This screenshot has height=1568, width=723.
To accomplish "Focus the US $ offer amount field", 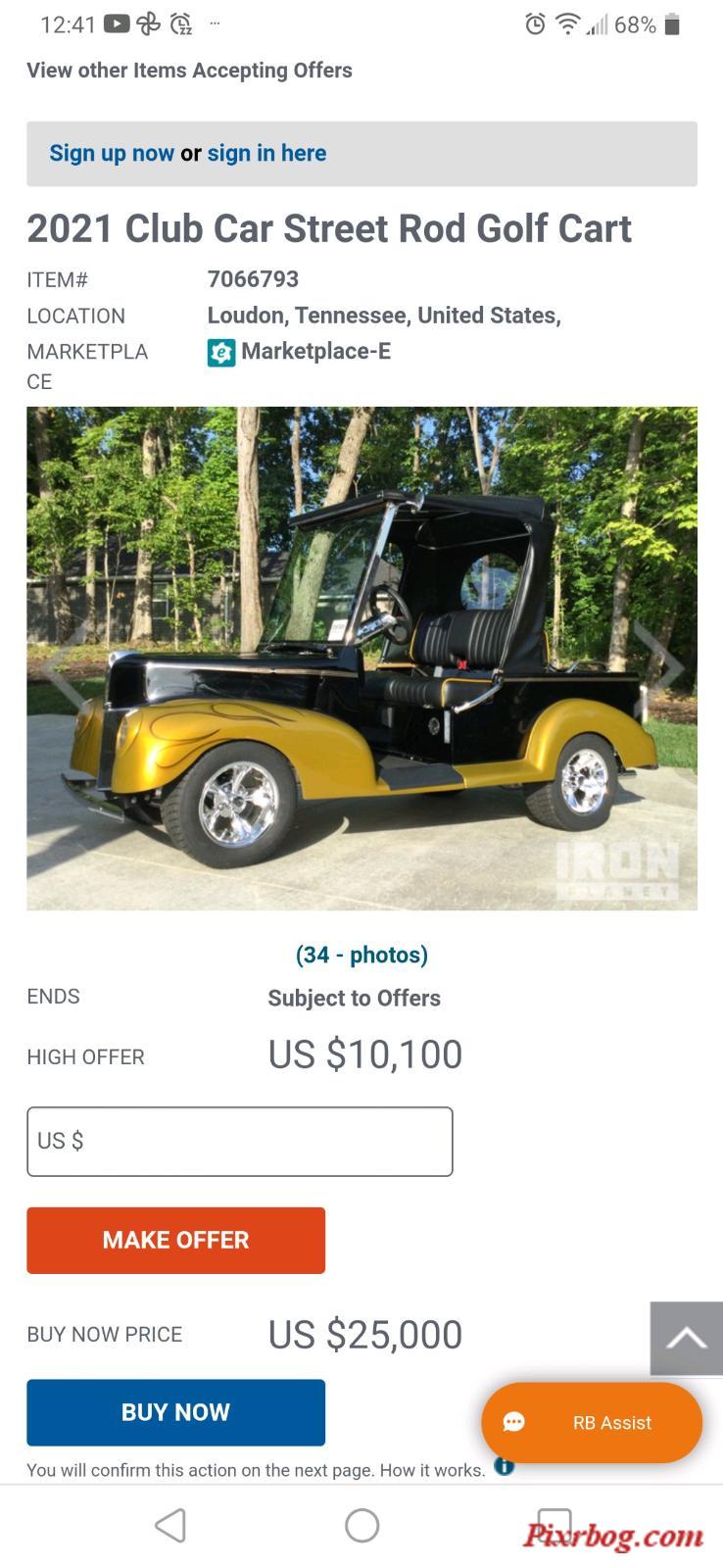I will (x=239, y=1142).
